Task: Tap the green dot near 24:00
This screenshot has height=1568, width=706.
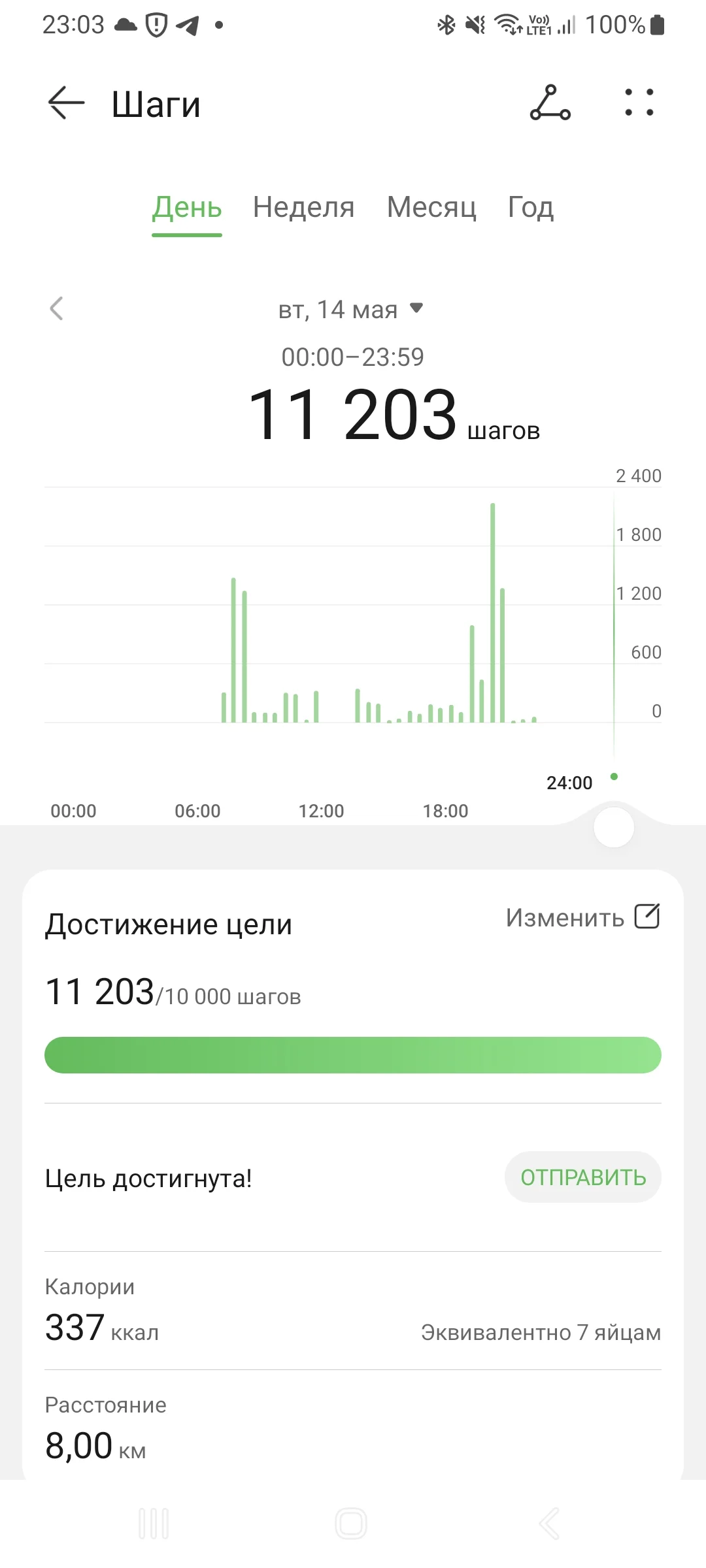Action: 613,778
